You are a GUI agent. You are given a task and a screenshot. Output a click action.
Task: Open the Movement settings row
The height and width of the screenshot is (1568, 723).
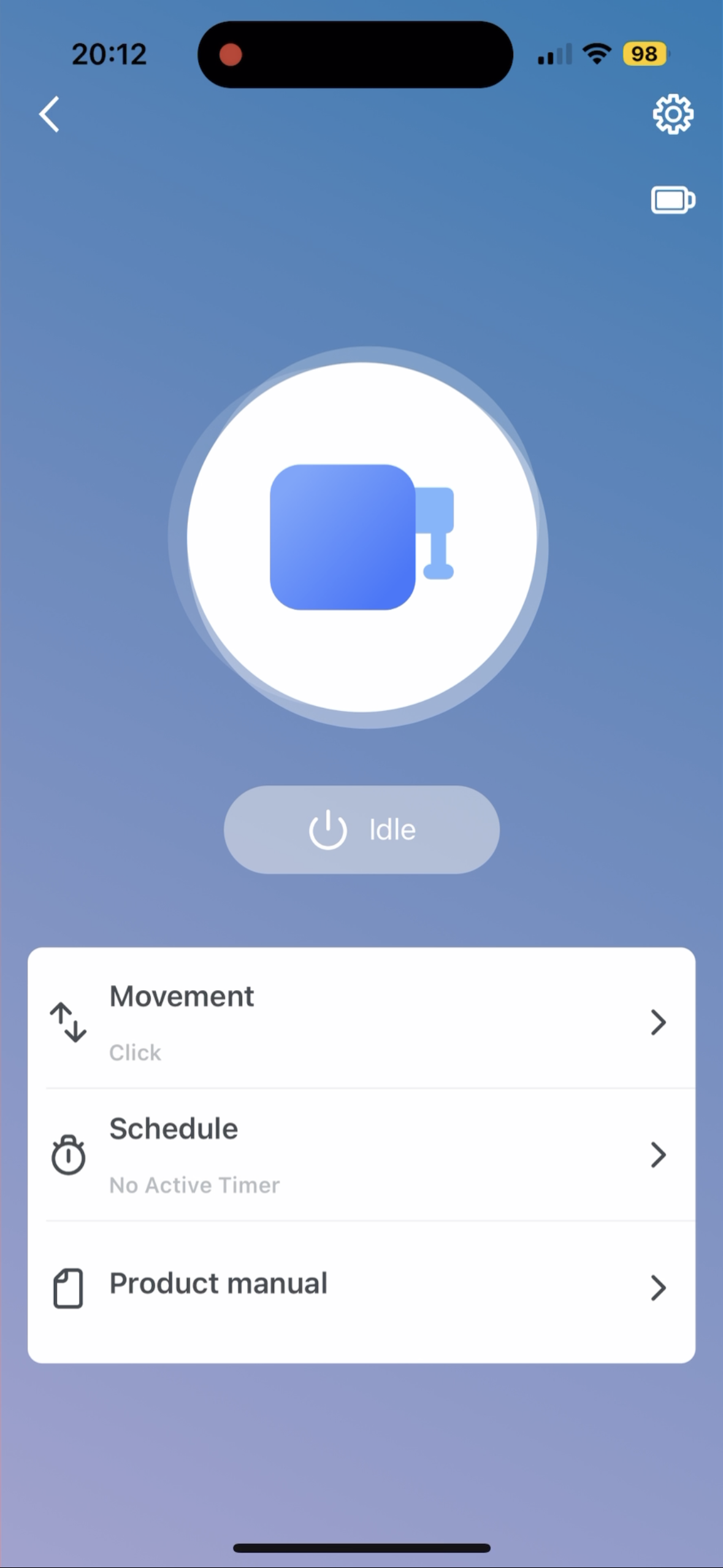pos(362,1022)
